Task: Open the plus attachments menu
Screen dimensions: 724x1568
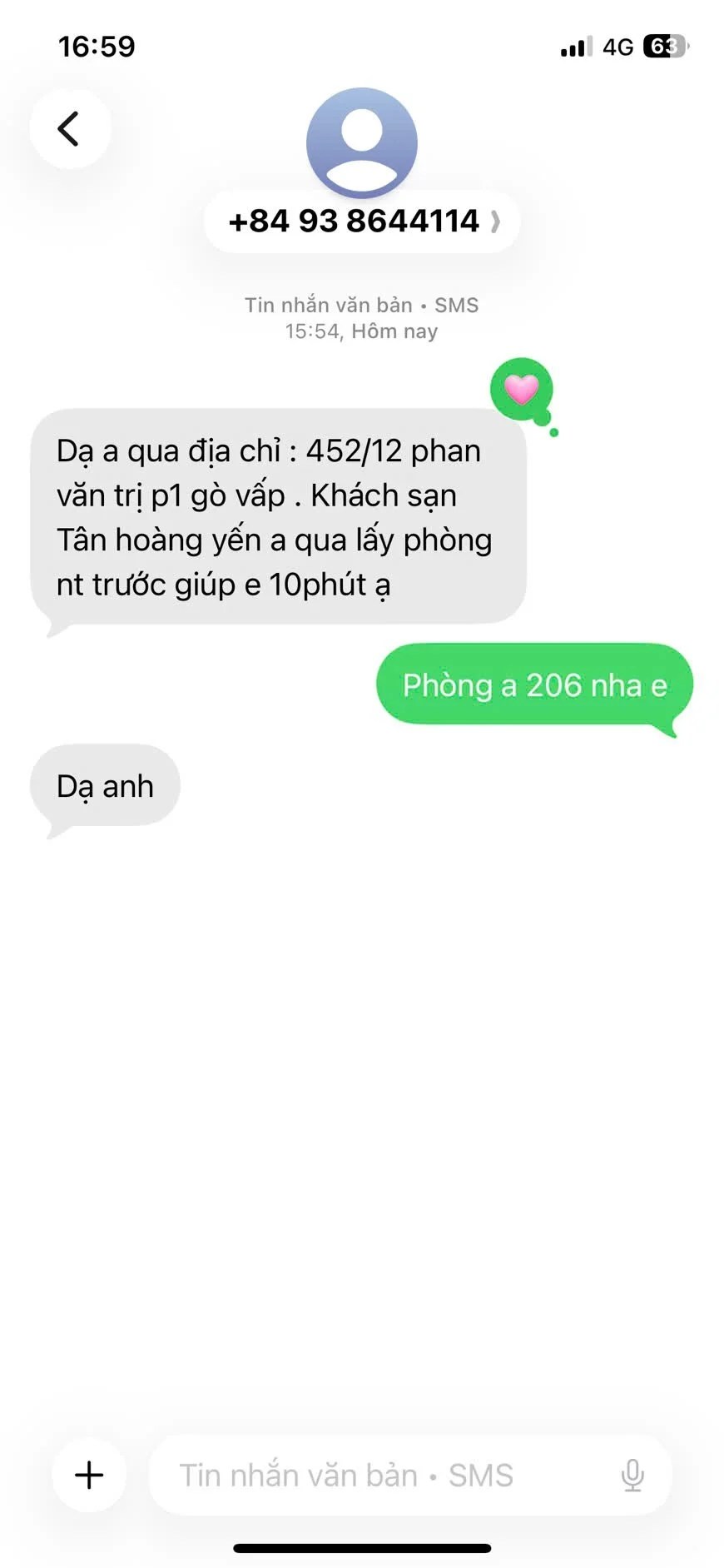Action: (89, 1475)
